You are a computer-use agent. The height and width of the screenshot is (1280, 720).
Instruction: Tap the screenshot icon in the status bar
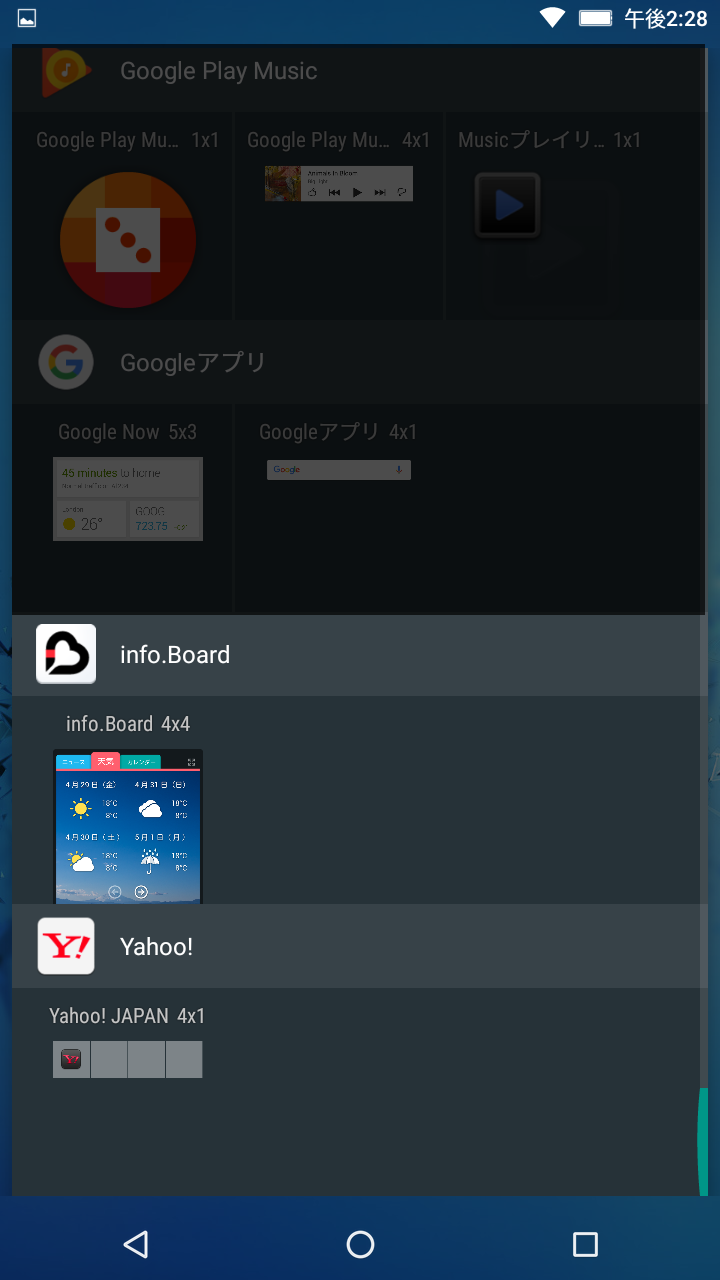[26, 17]
